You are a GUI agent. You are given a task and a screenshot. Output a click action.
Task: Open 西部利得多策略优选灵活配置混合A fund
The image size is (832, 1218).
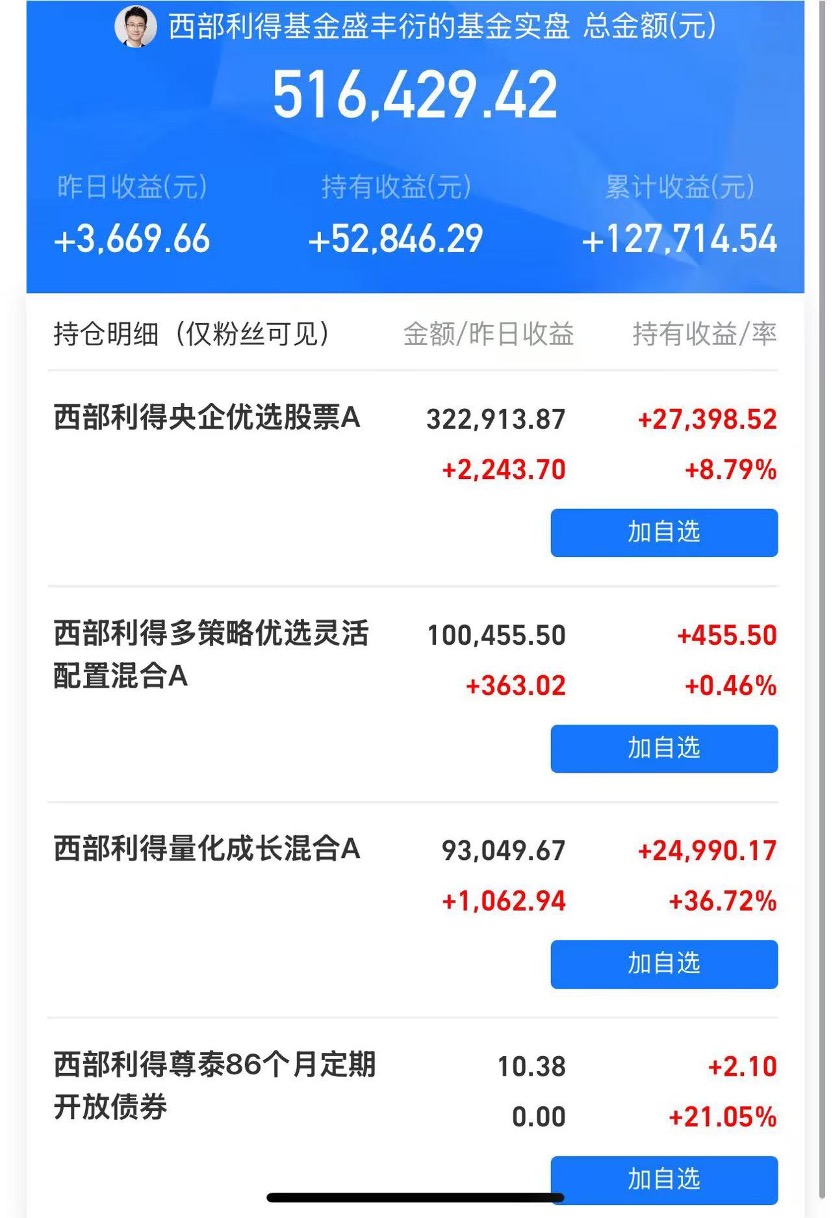[210, 654]
